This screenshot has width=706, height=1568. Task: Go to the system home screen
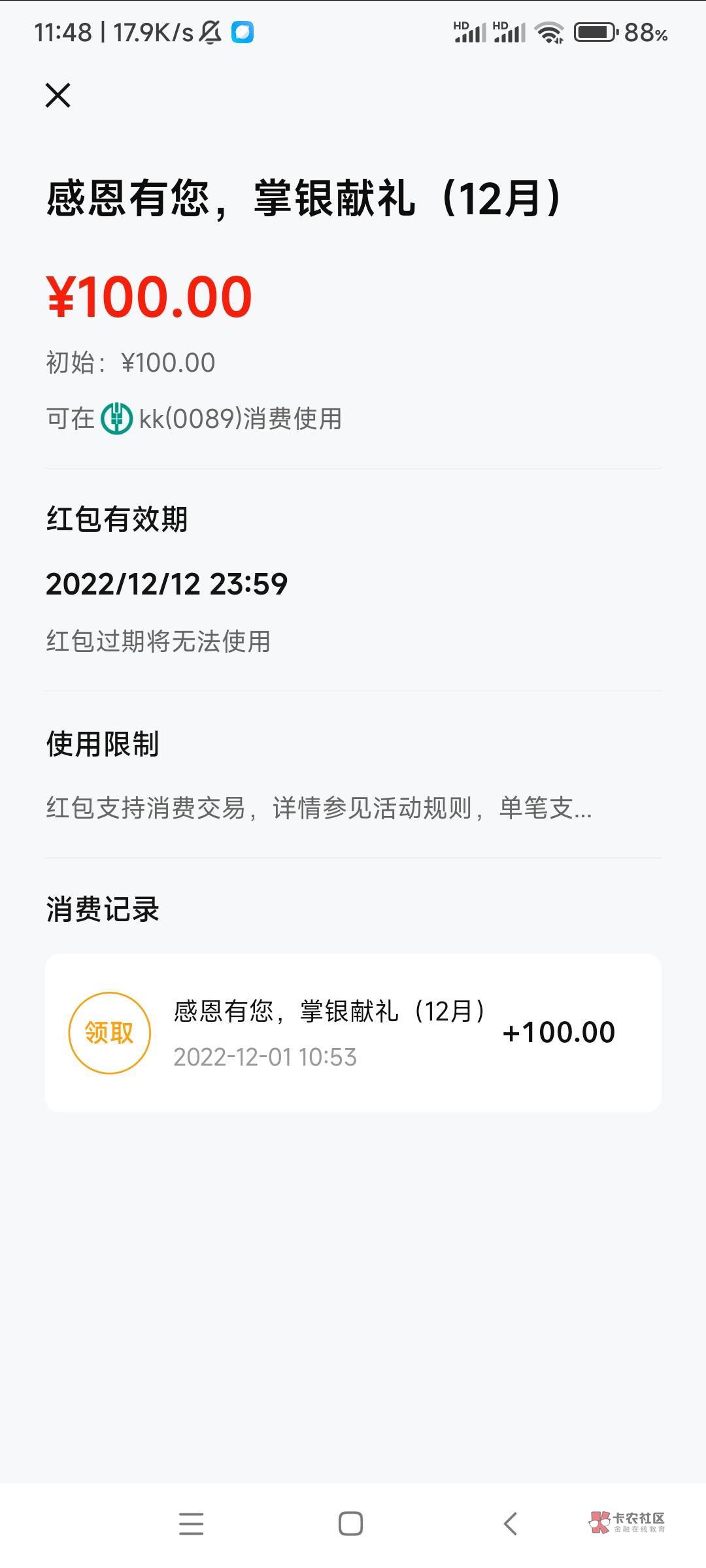[x=351, y=1524]
